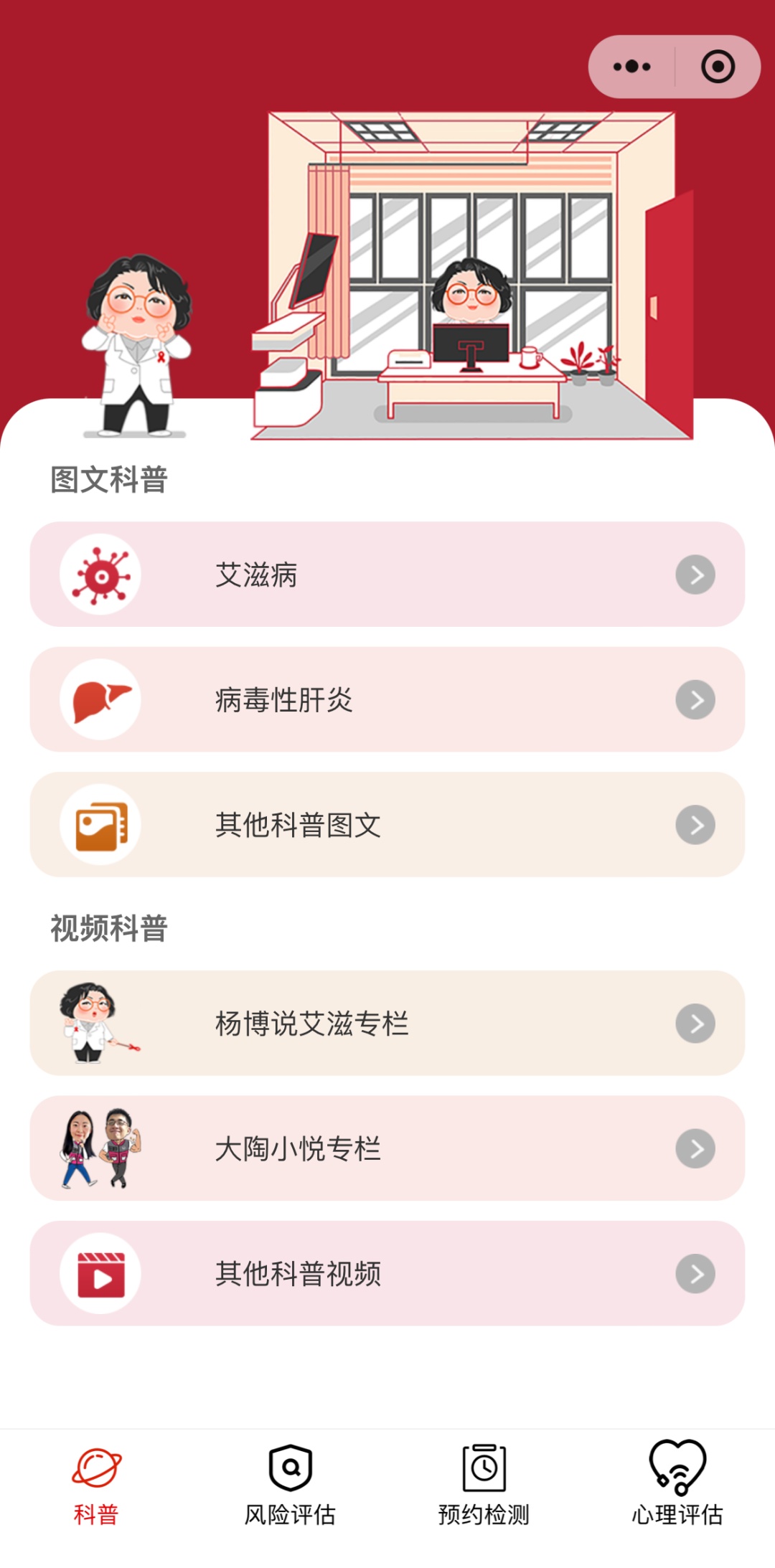Close the mini program via circle icon

point(718,67)
